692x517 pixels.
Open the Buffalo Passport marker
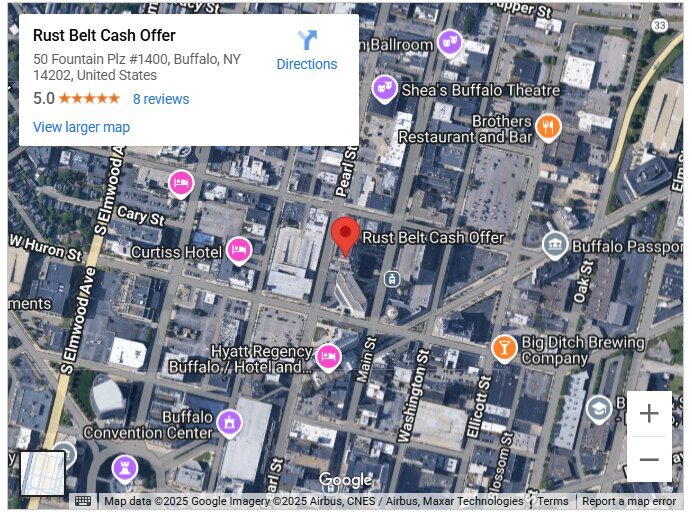point(553,243)
